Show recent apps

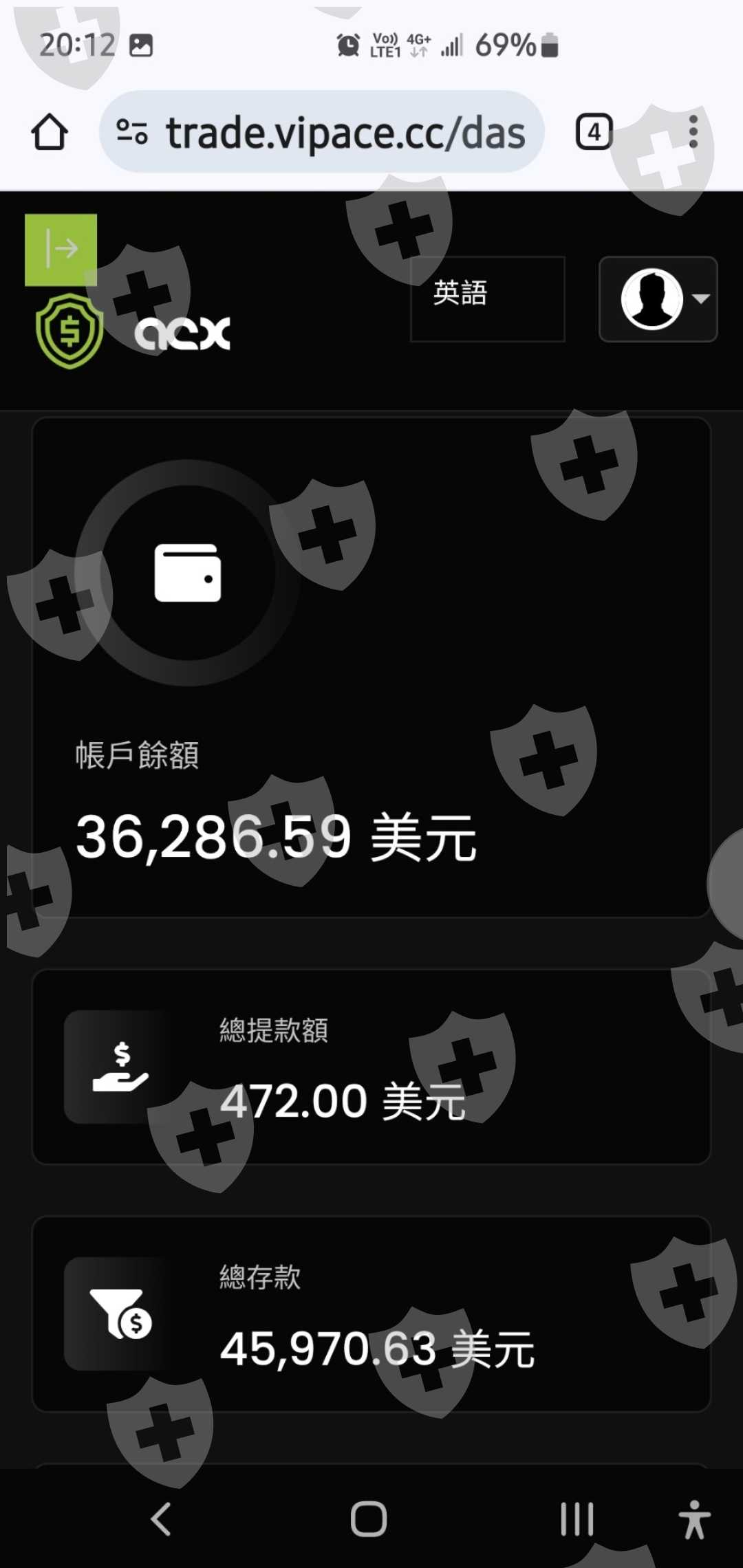coord(577,1518)
